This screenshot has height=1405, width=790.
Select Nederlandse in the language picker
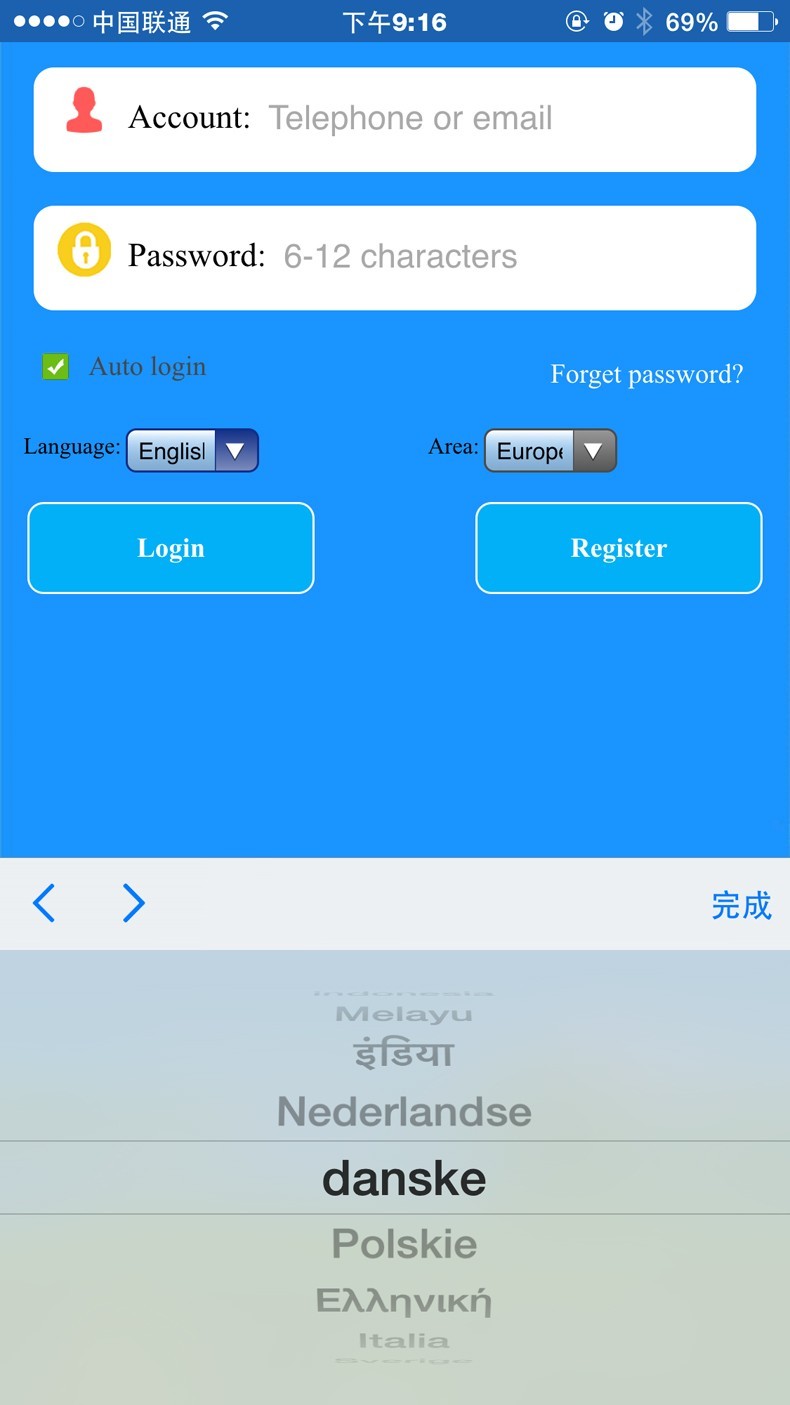[x=404, y=1111]
